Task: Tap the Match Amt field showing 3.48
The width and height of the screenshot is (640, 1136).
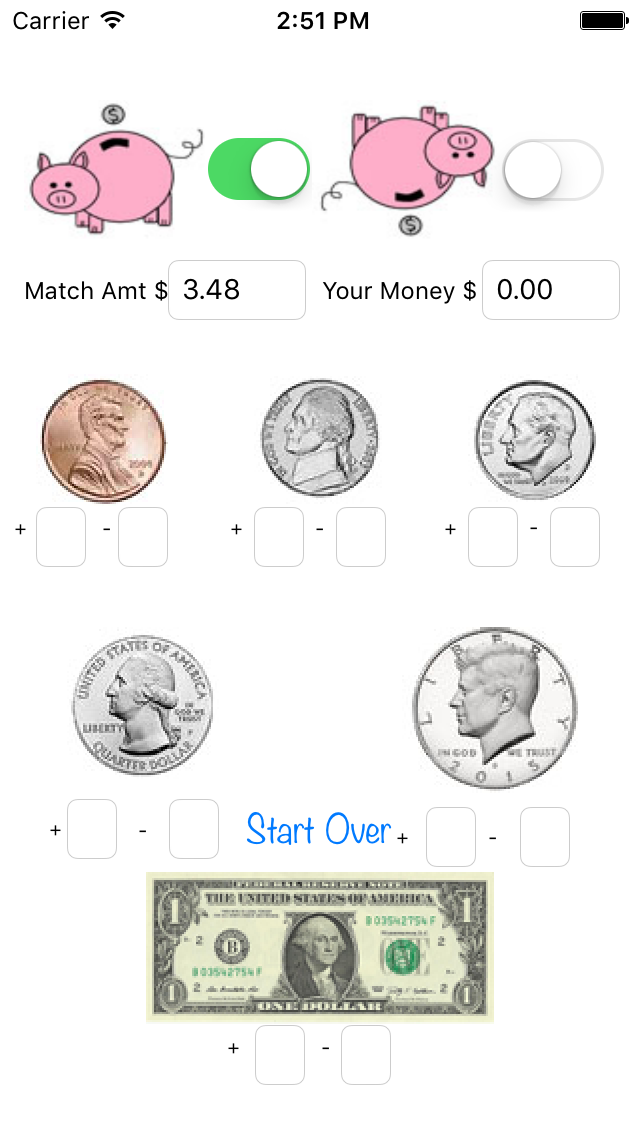Action: (237, 290)
